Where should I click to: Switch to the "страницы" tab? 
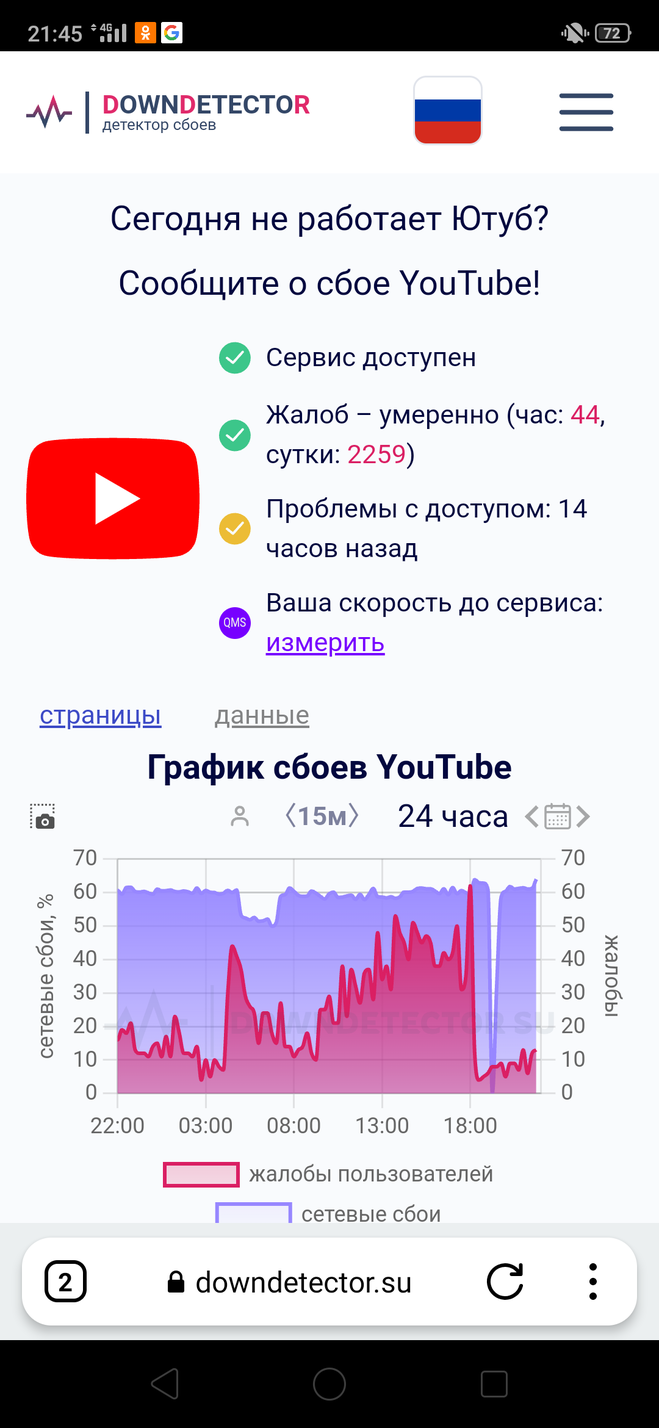(x=100, y=716)
